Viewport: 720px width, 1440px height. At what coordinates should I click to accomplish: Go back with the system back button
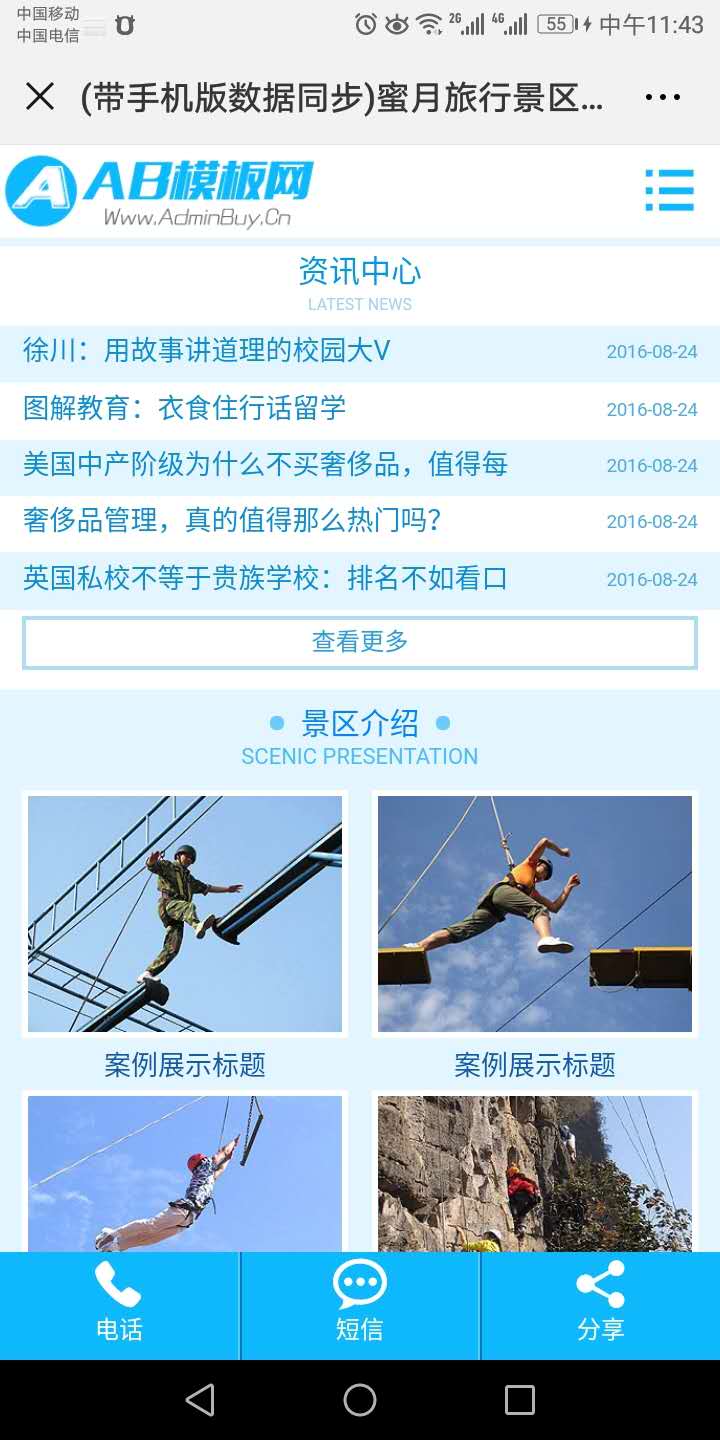click(200, 1400)
